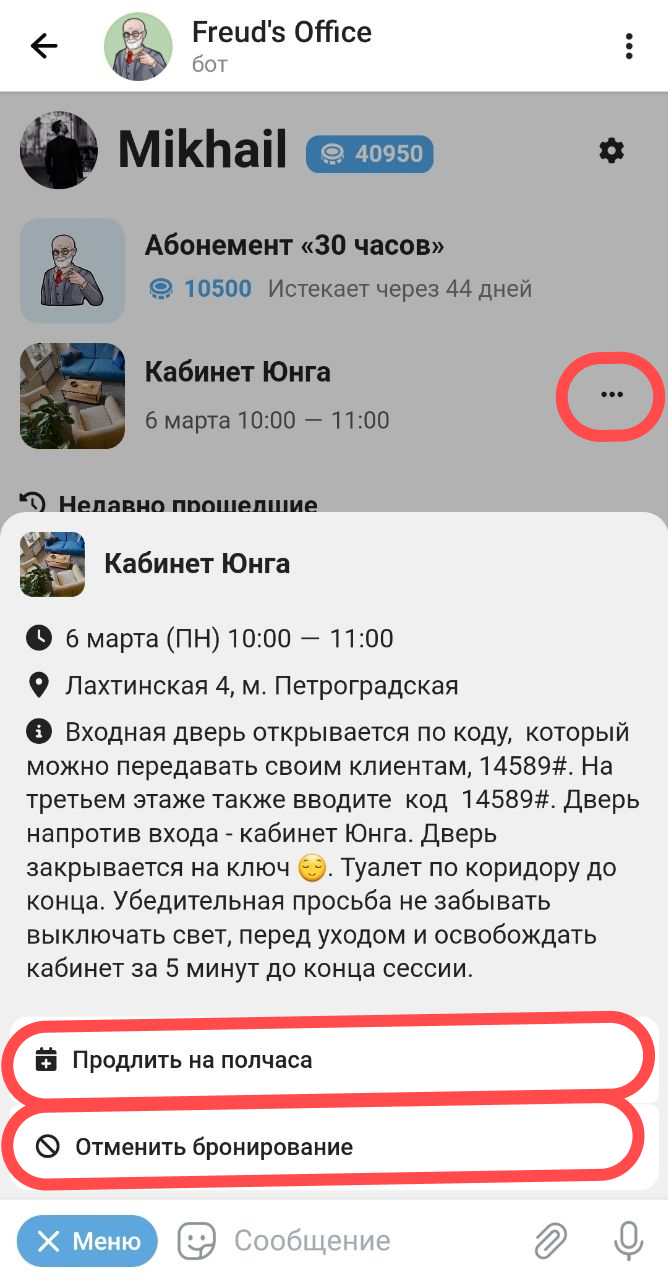Image resolution: width=668 pixels, height=1280 pixels.
Task: Go back from Freud's Office chat
Action: [x=45, y=46]
